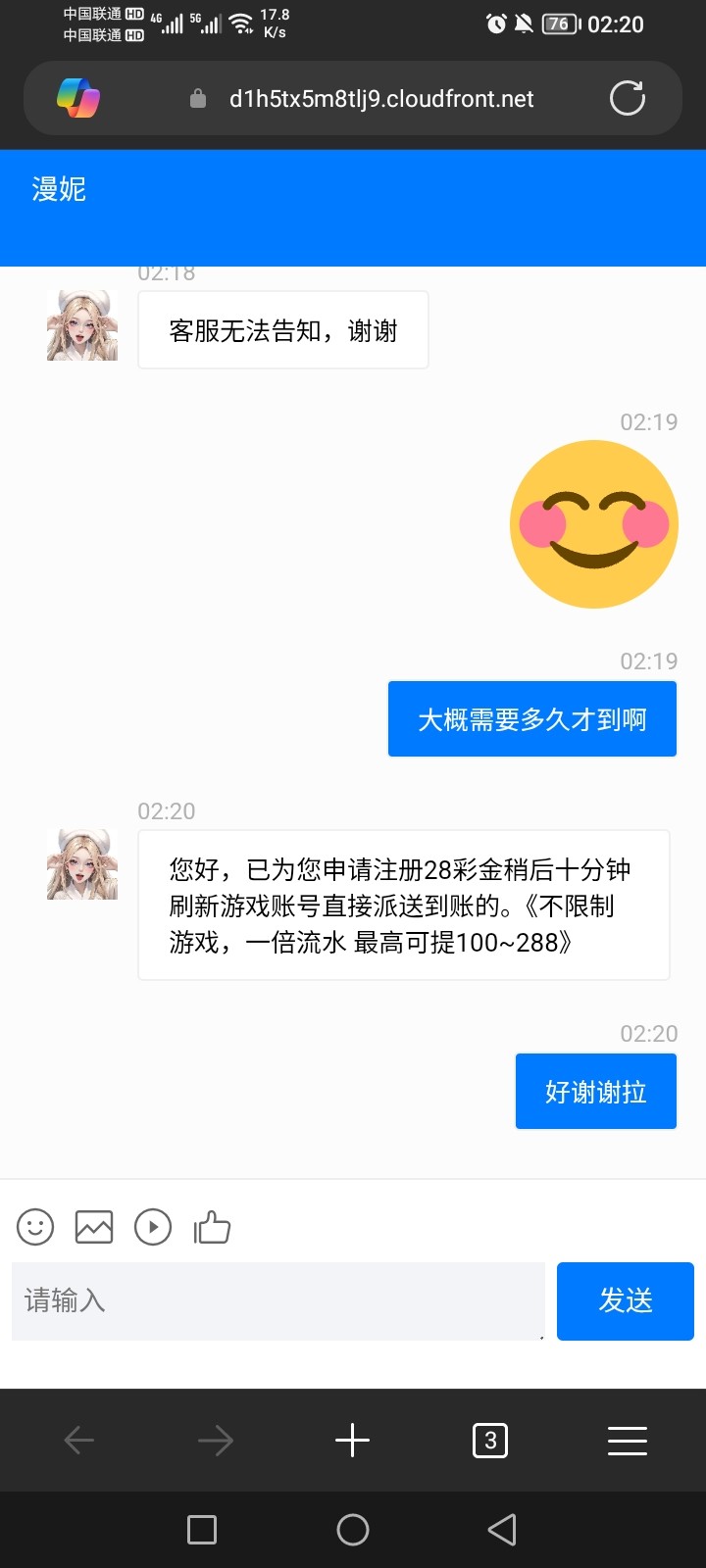
Task: Show the 3 open tabs
Action: 490,1440
